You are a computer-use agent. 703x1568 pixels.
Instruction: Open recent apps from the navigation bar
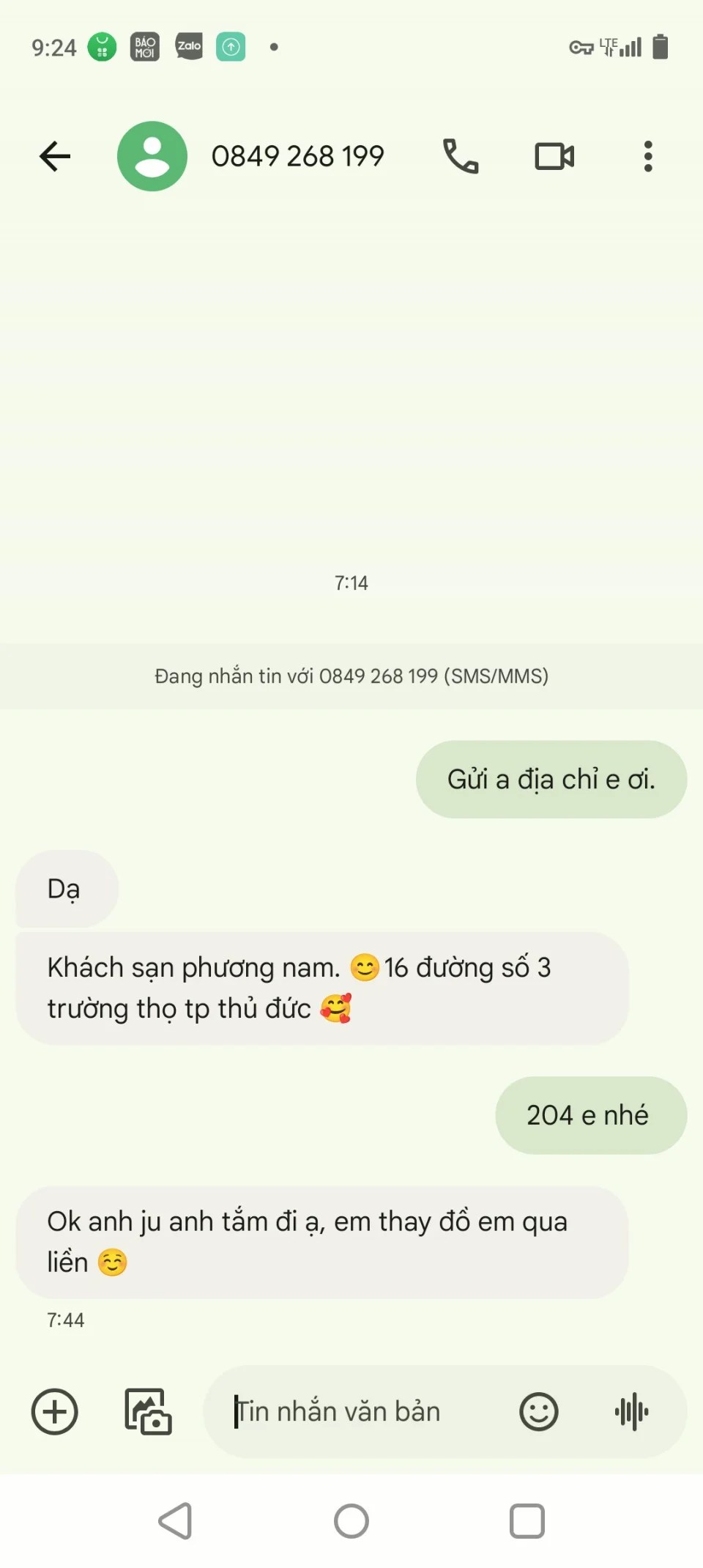pos(527,1521)
